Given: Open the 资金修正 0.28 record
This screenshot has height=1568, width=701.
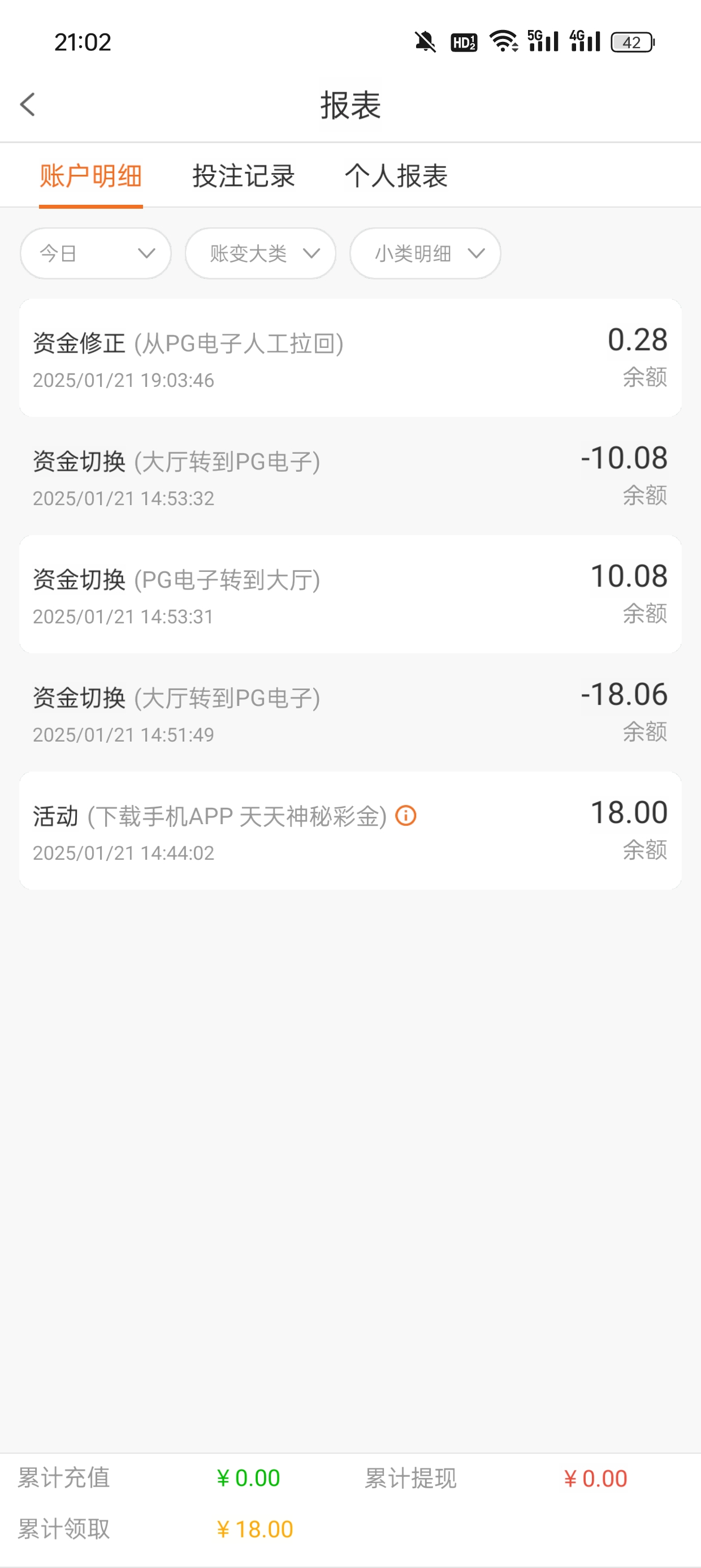Looking at the screenshot, I should (x=350, y=358).
